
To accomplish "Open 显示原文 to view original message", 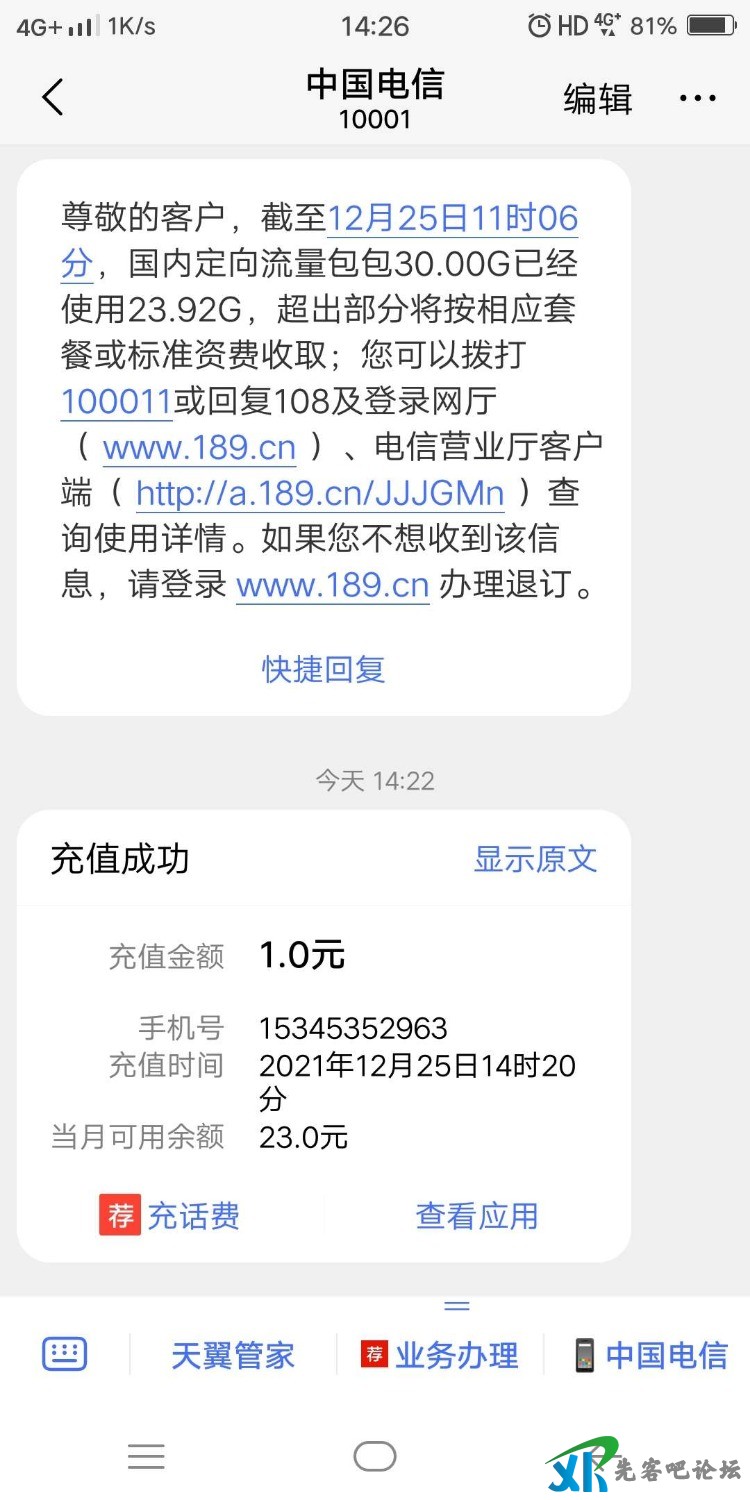I will pos(536,859).
